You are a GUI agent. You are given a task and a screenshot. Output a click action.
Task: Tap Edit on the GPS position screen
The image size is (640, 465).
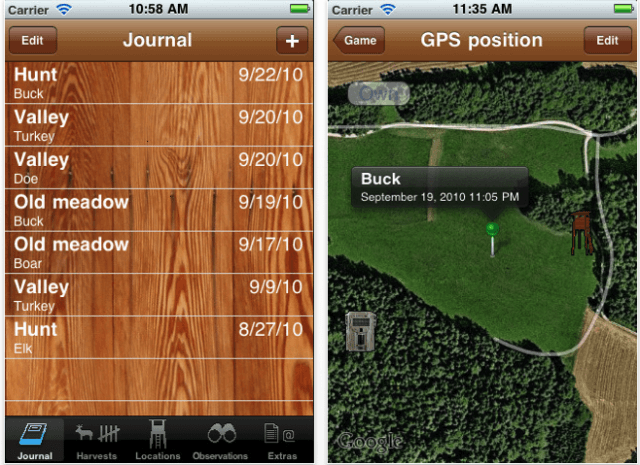[x=607, y=41]
